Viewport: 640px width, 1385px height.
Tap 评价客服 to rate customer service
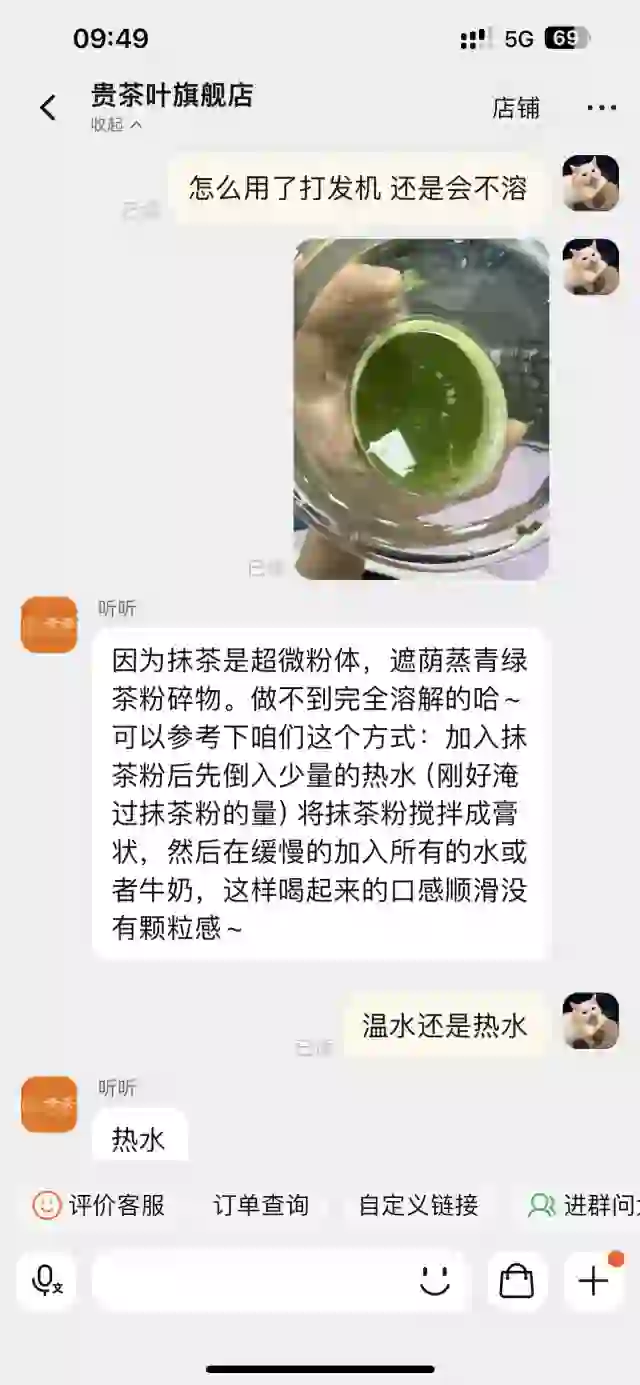click(98, 1205)
